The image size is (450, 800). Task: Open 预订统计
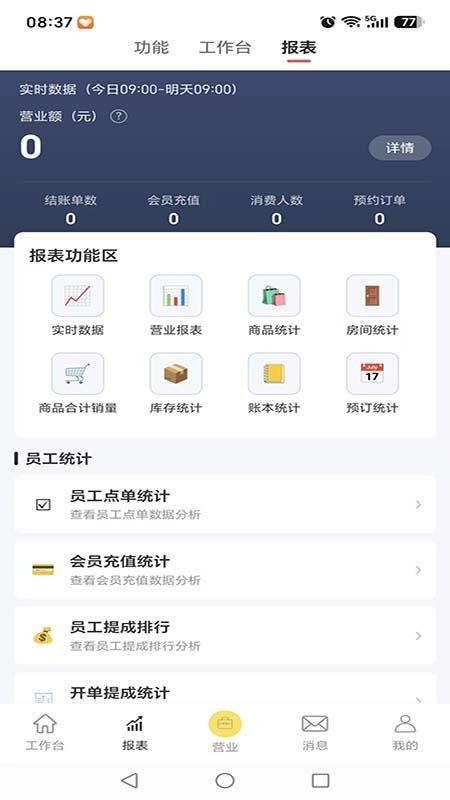point(372,383)
